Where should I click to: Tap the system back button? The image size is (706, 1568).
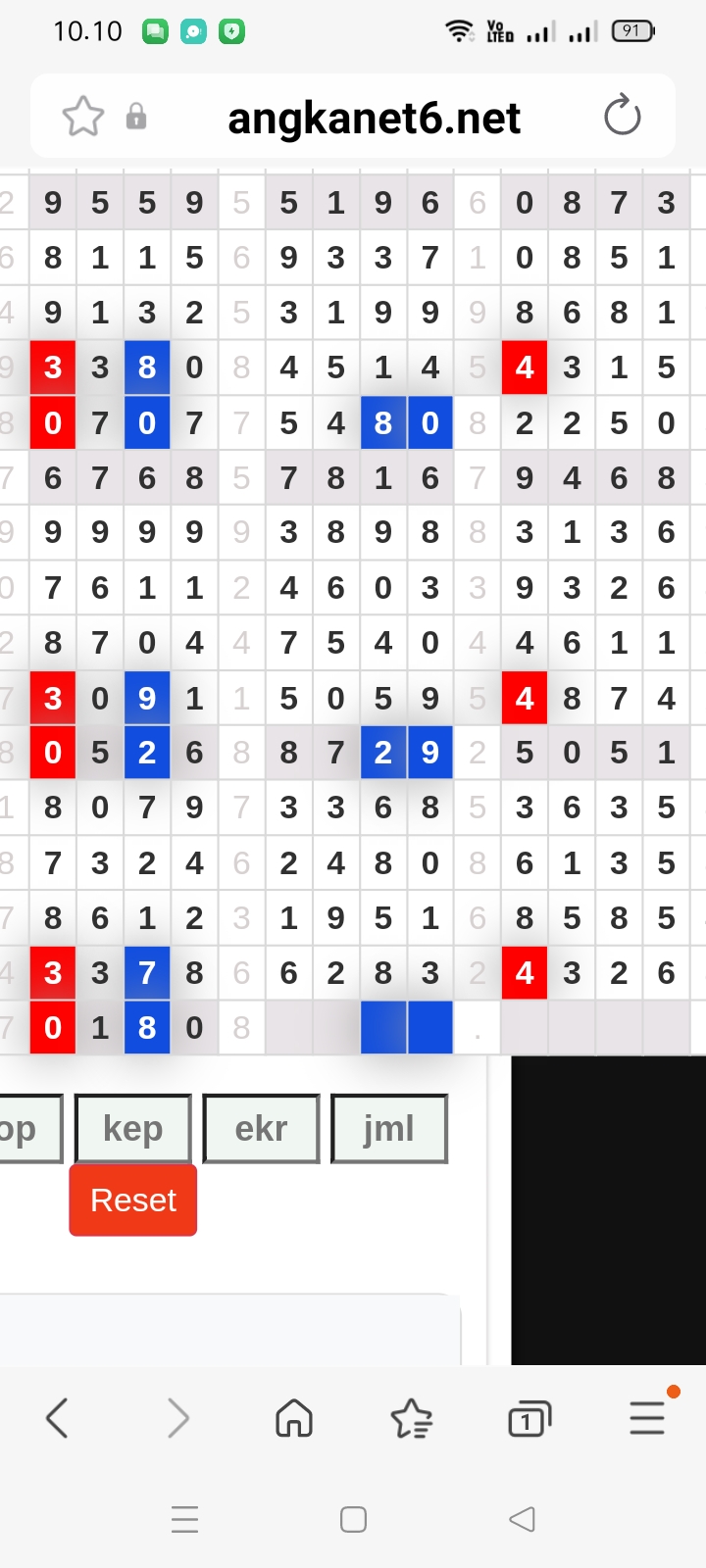coord(522,1519)
